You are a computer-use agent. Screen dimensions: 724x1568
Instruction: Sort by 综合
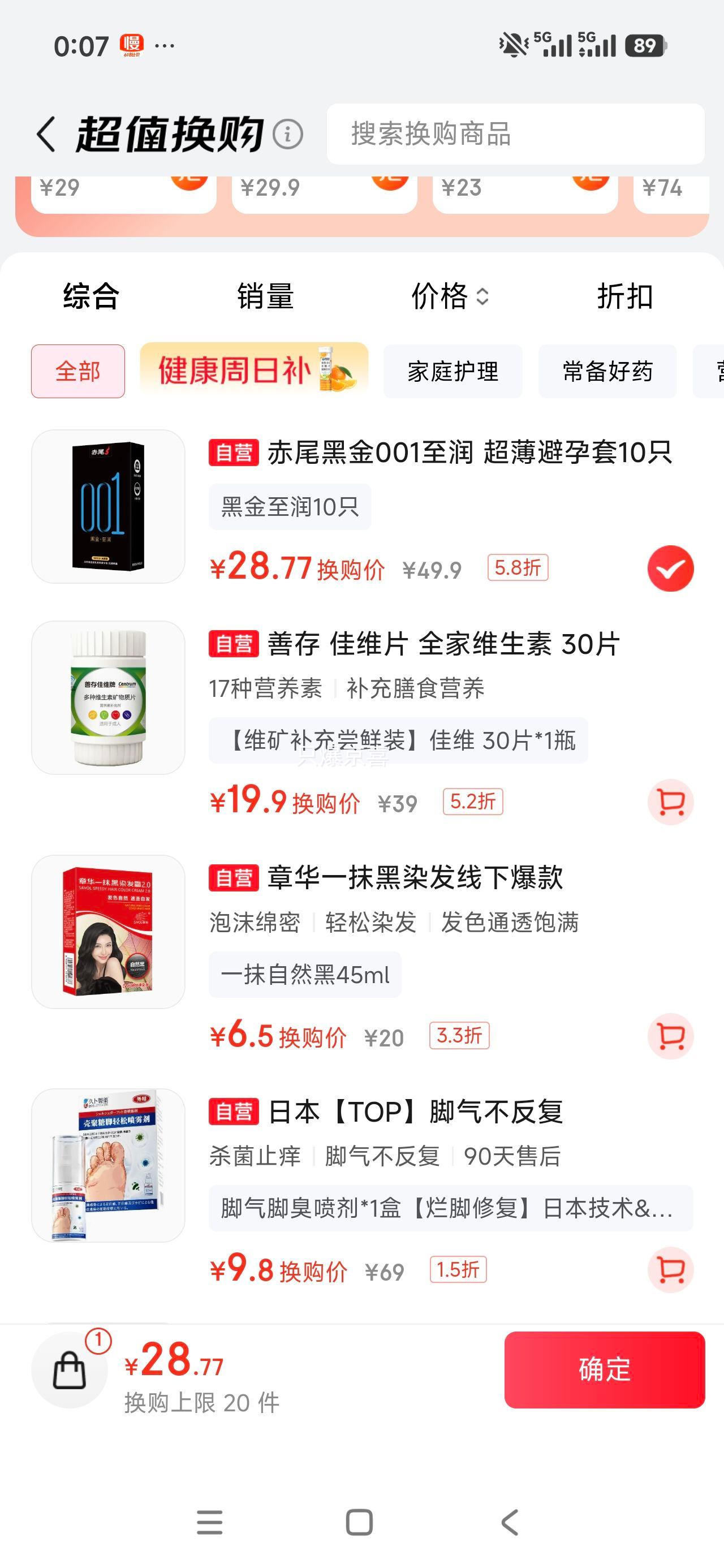pos(91,296)
